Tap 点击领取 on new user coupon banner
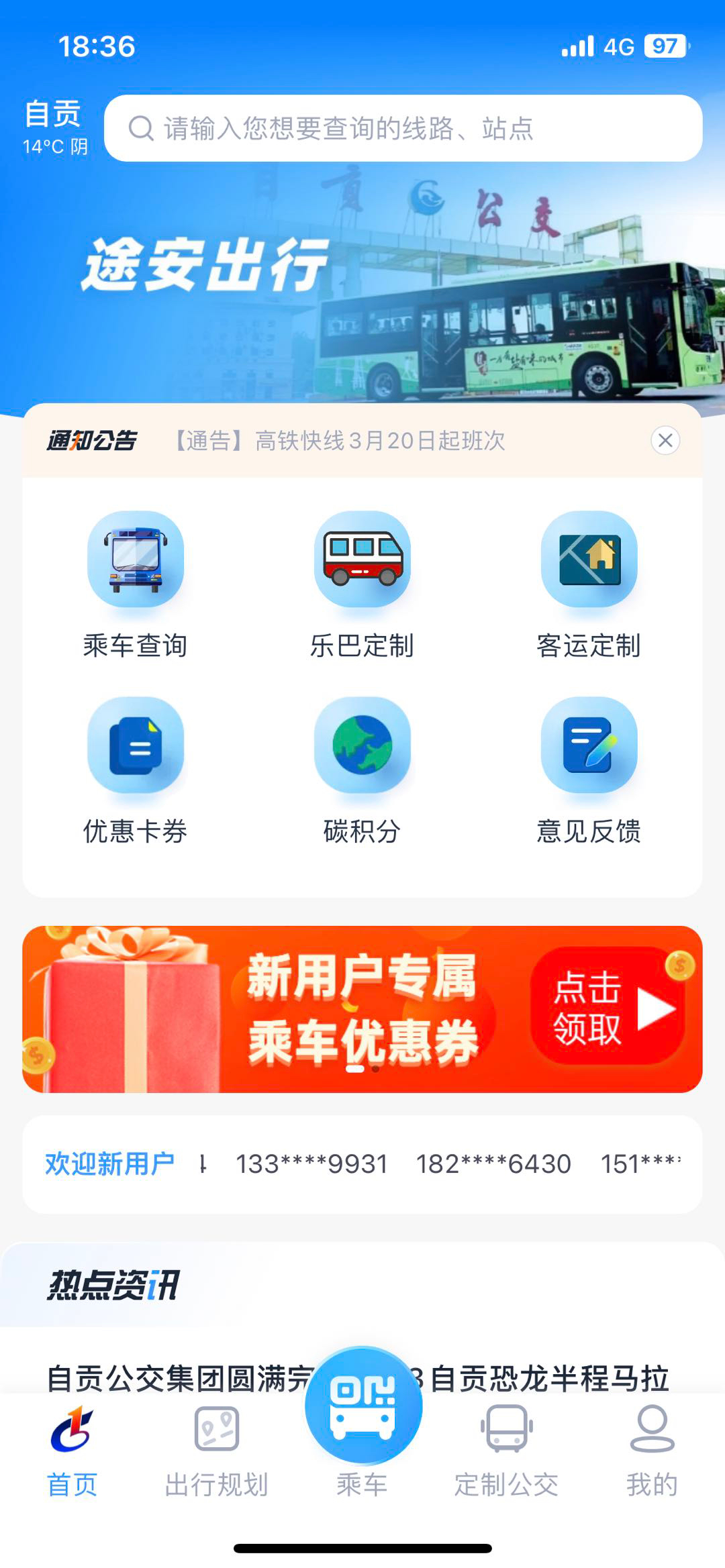 pos(608,1007)
